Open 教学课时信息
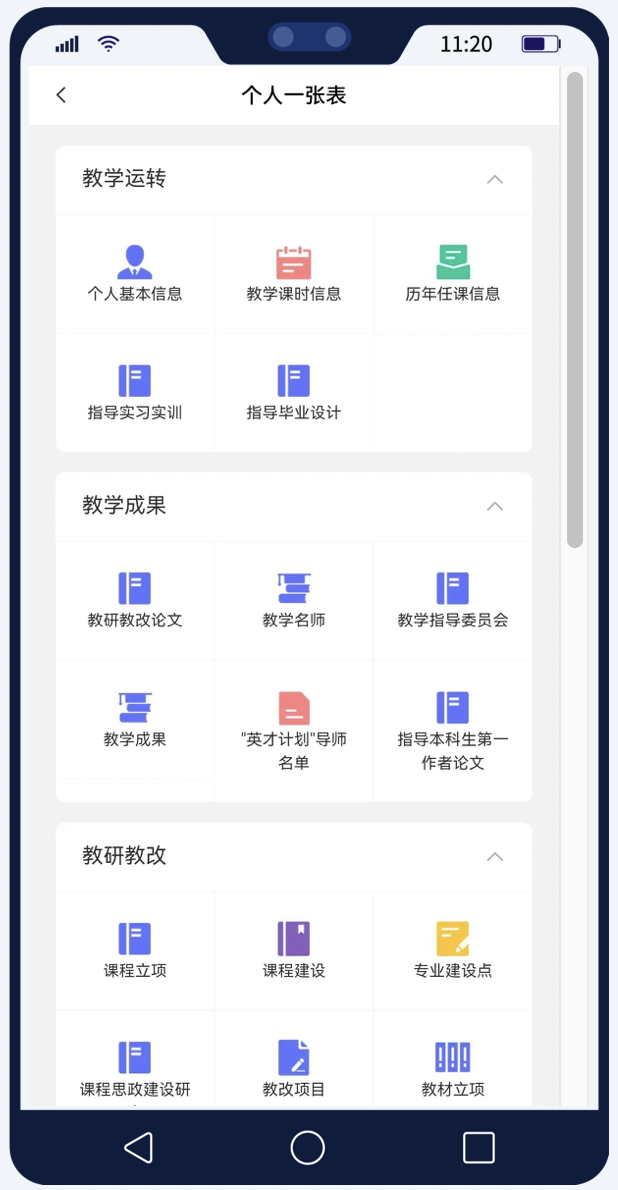The width and height of the screenshot is (618, 1190). coord(294,274)
